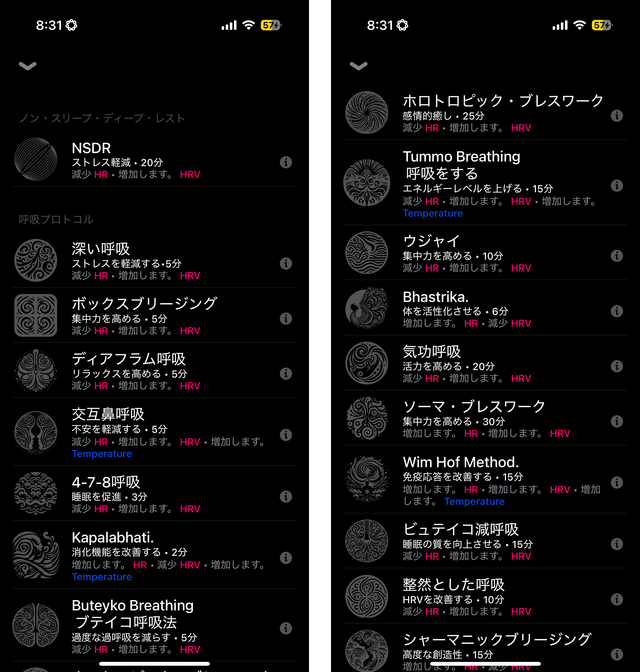Show info for NSDR
This screenshot has width=640, height=672.
point(286,162)
